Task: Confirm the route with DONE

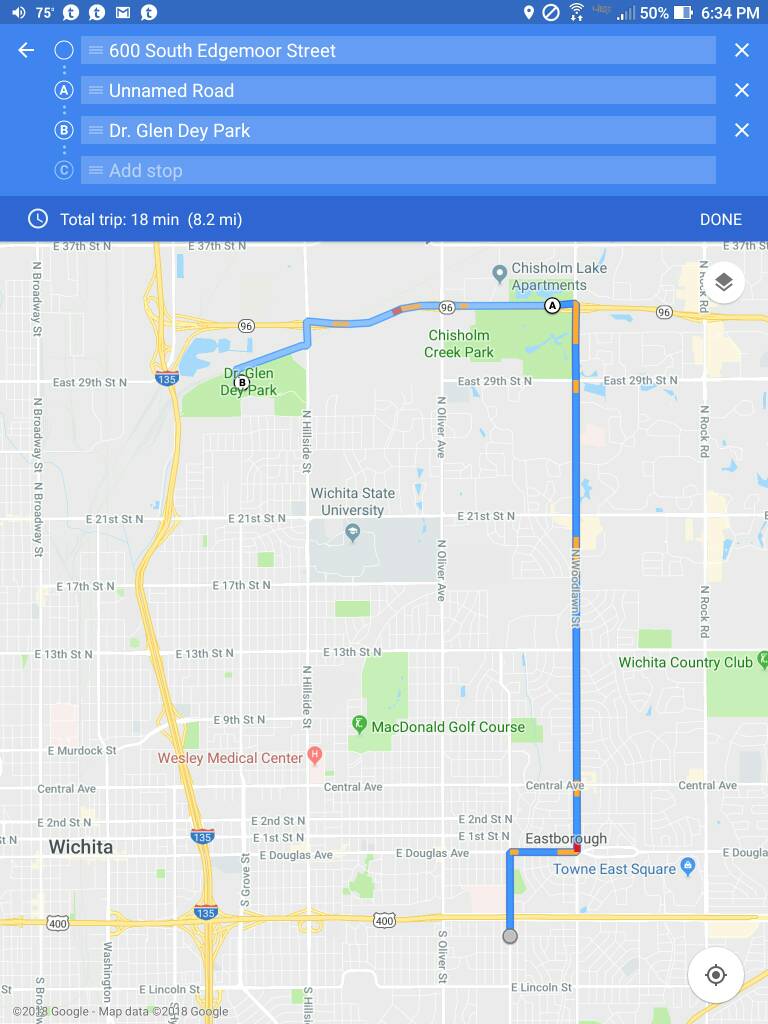Action: click(720, 219)
